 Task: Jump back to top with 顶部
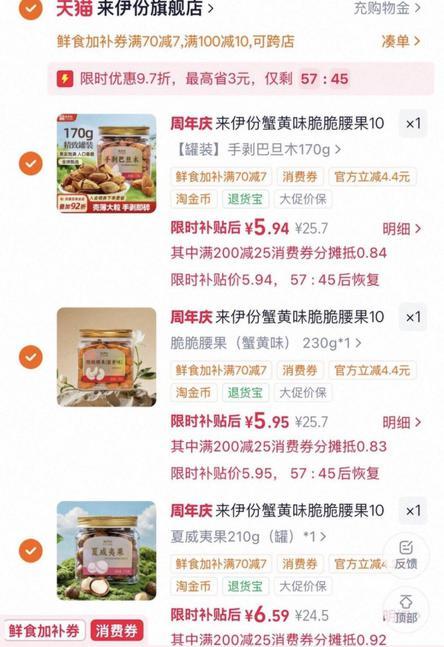(406, 609)
